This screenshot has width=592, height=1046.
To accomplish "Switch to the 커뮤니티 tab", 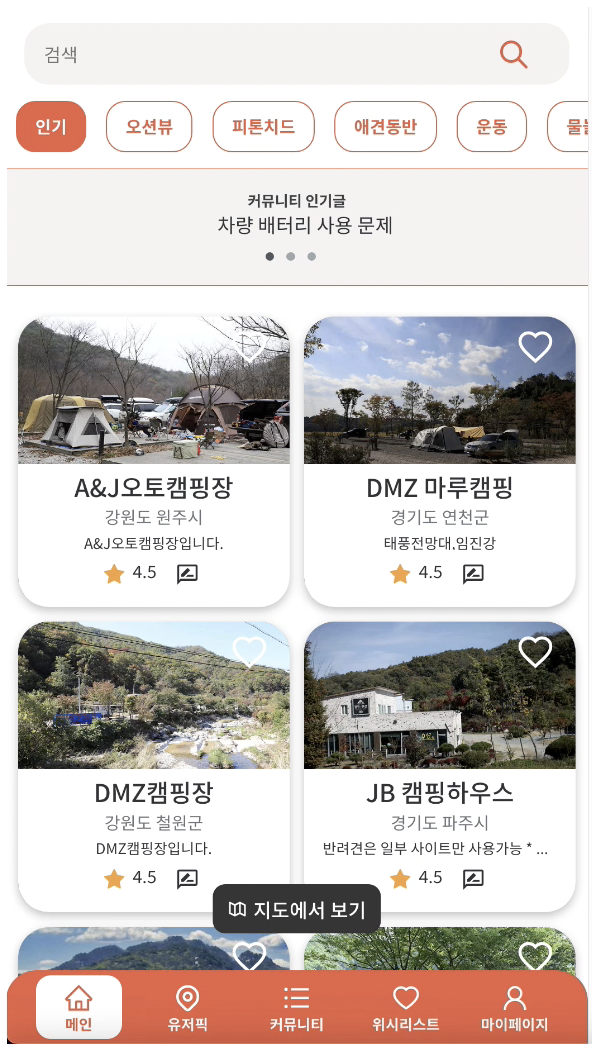I will (x=296, y=1008).
